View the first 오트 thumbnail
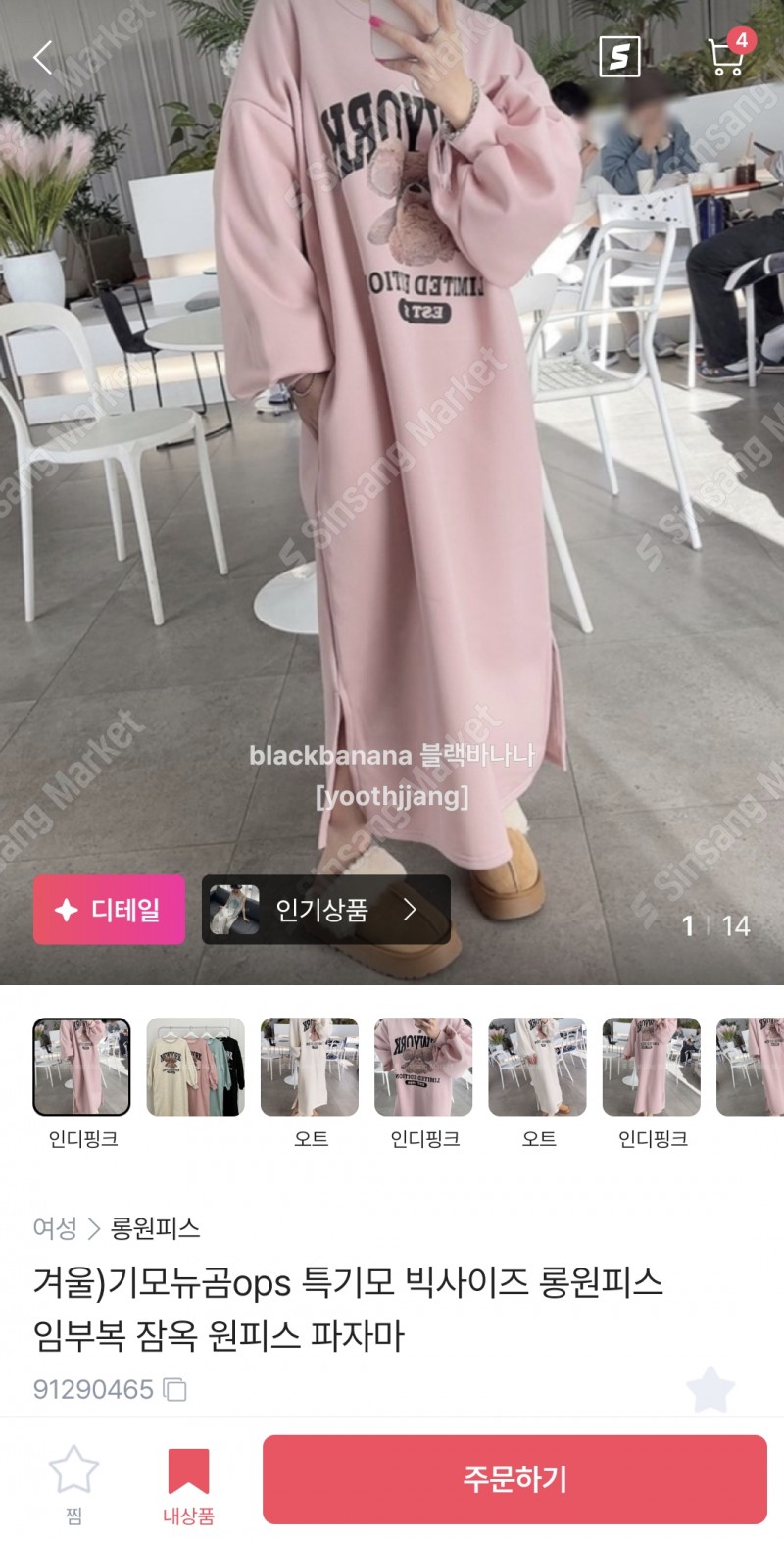Image resolution: width=784 pixels, height=1541 pixels. pos(310,1067)
